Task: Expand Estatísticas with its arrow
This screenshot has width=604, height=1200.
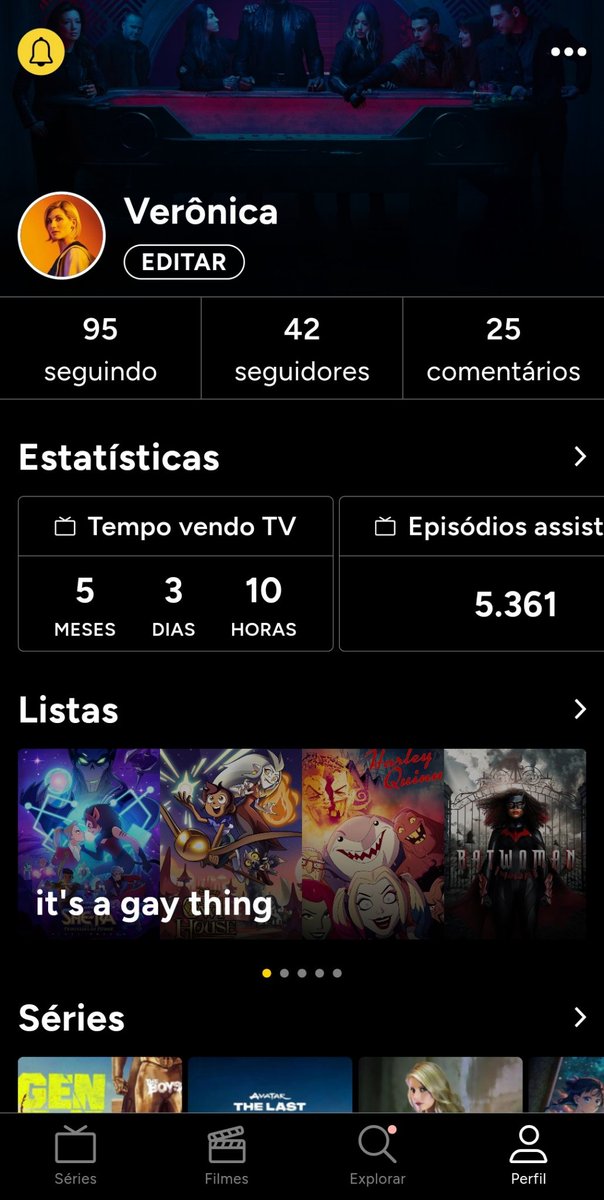Action: pyautogui.click(x=580, y=457)
